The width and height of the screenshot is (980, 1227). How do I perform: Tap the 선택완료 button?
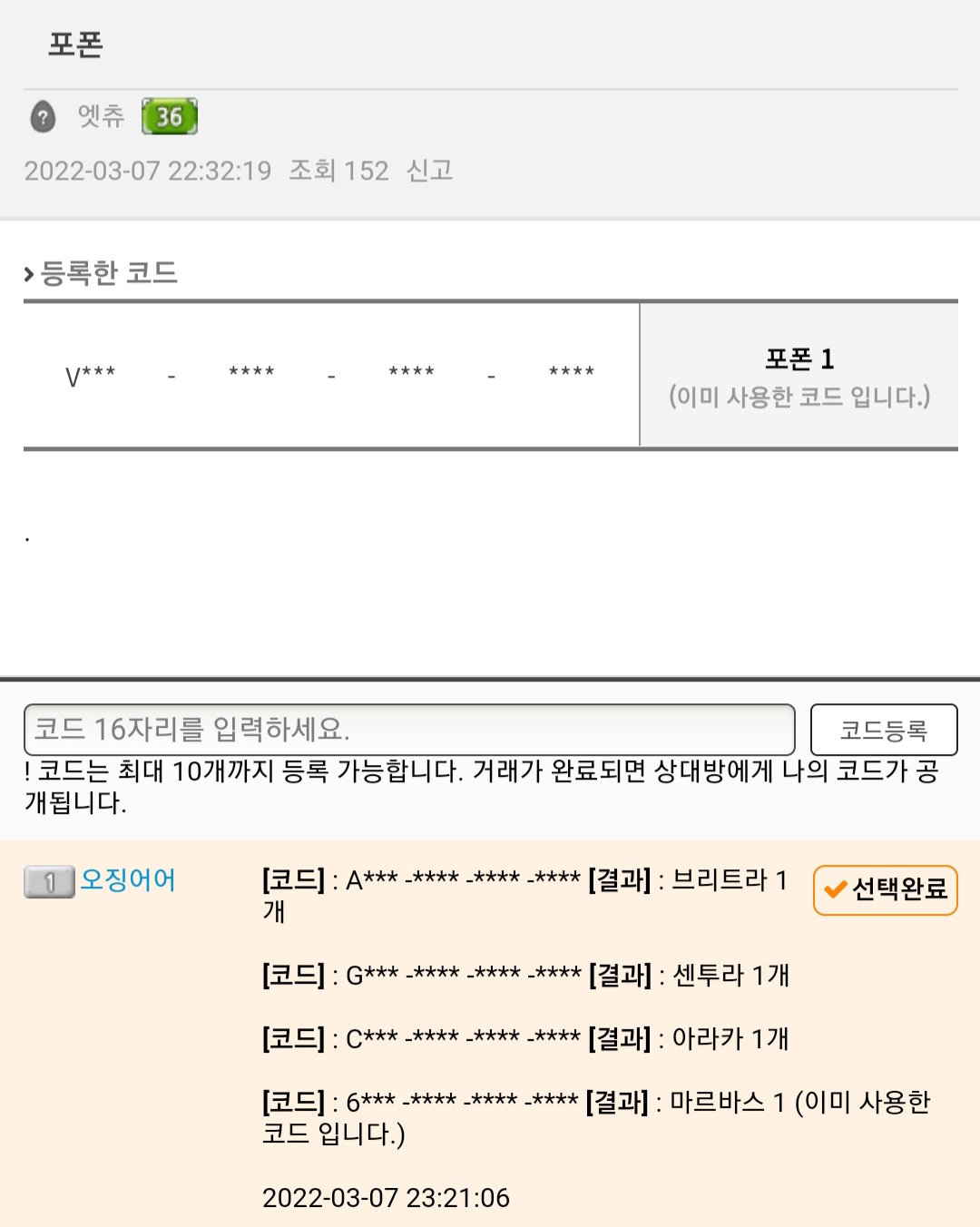coord(885,889)
